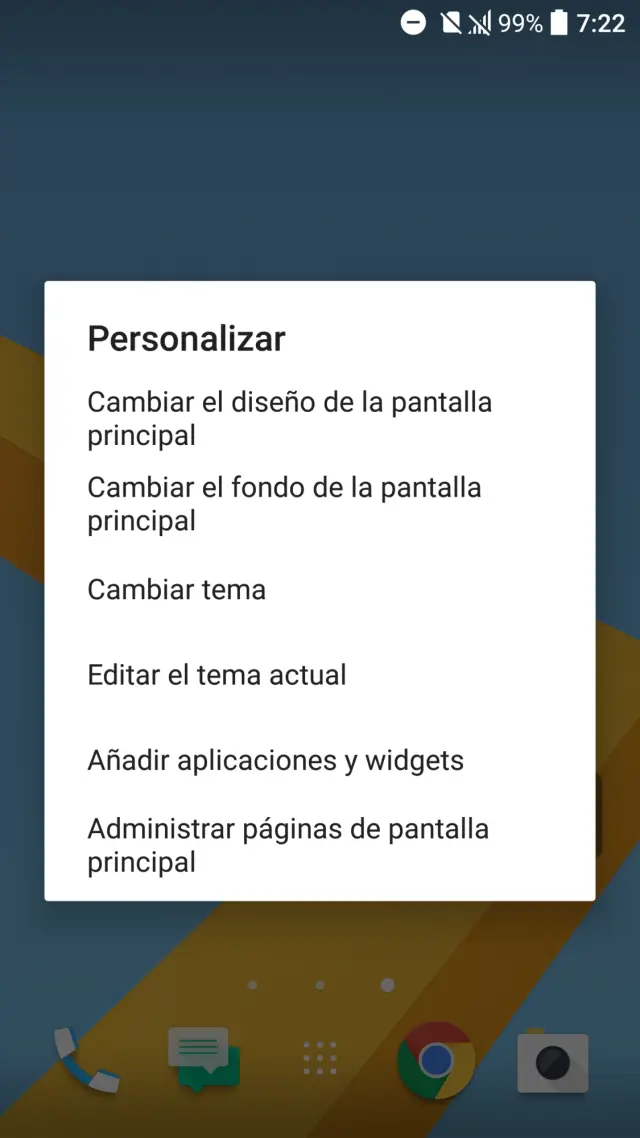Select Cambiar el diseño de la pantalla principal
Image resolution: width=640 pixels, height=1138 pixels.
pyautogui.click(x=290, y=418)
